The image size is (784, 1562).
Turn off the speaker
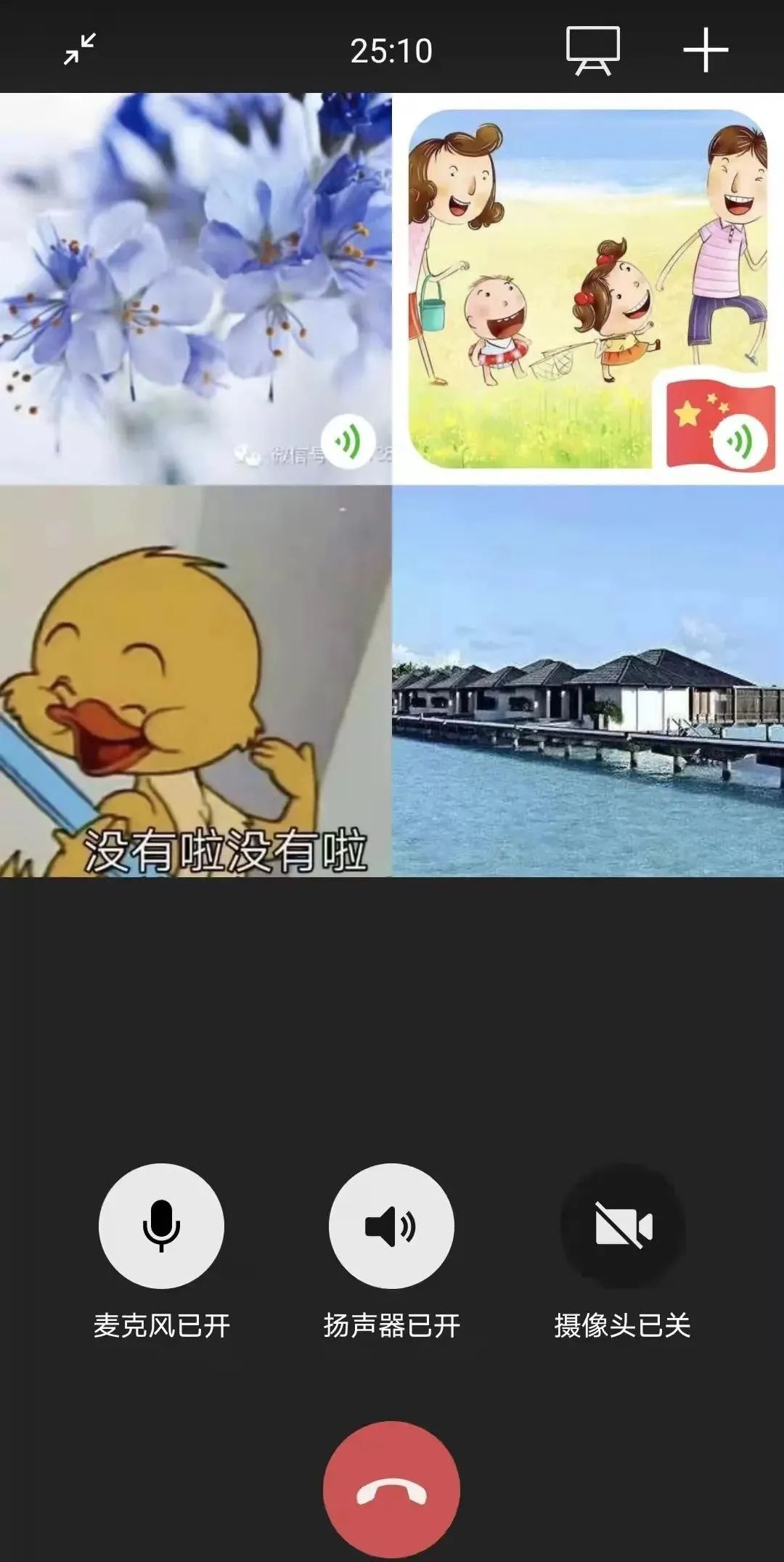(391, 1226)
